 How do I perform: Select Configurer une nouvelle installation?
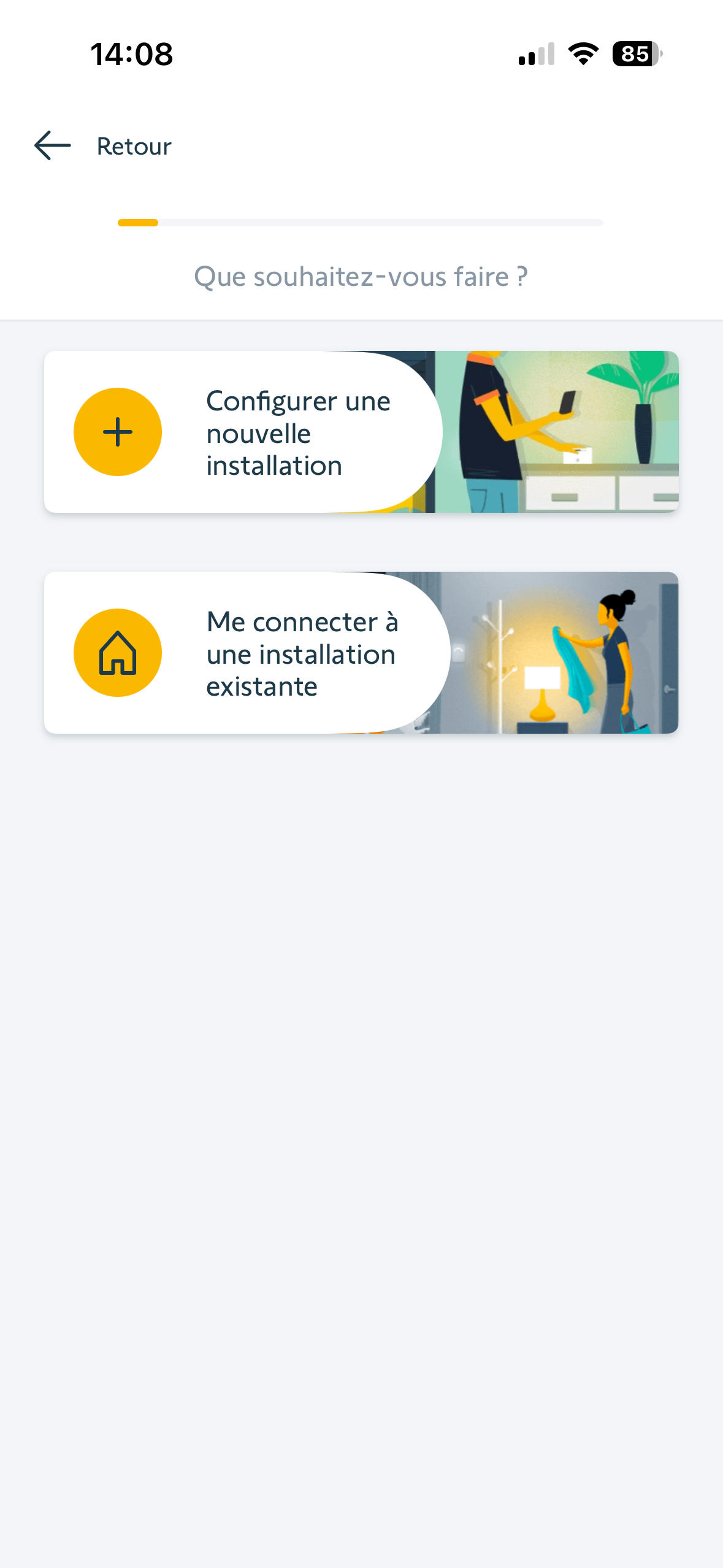point(298,432)
